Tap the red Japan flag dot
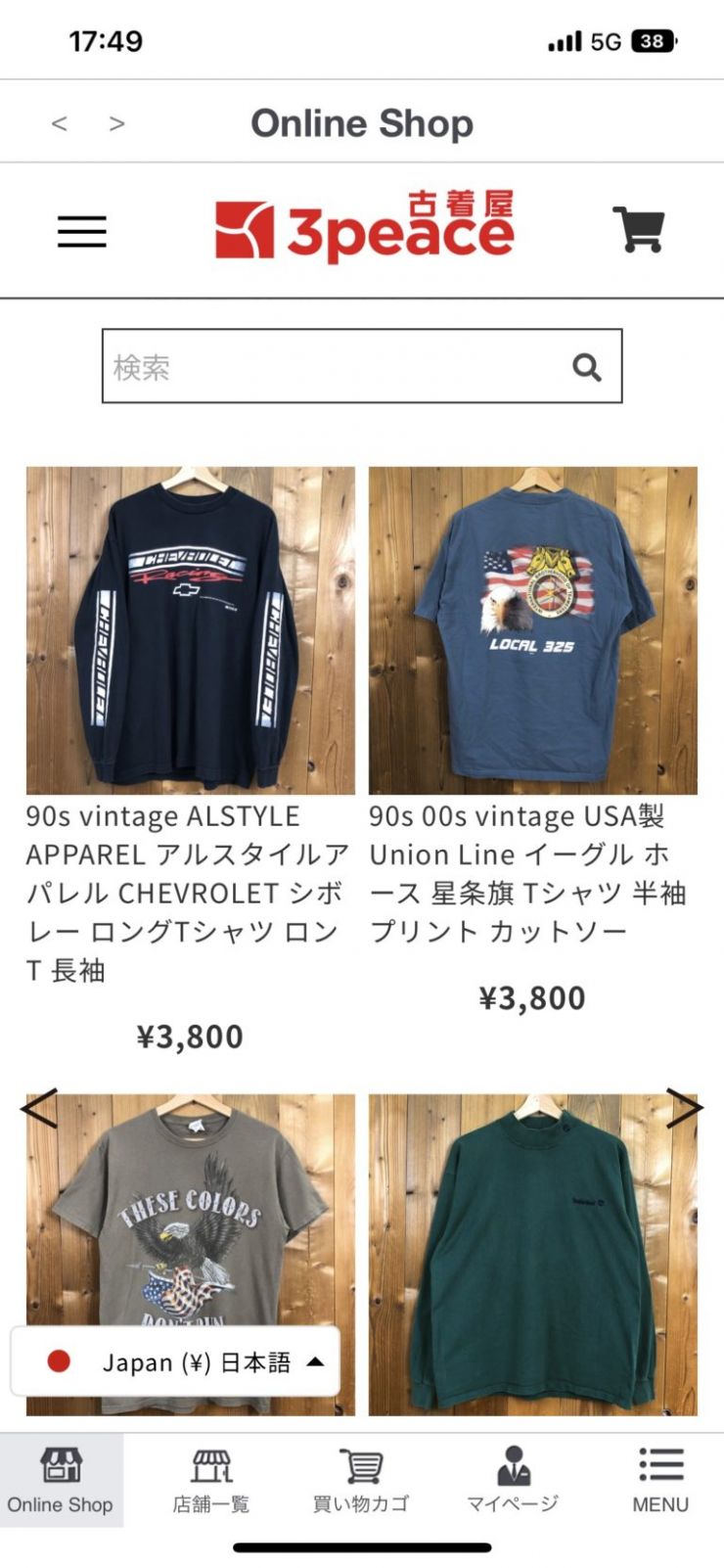Image resolution: width=724 pixels, height=1568 pixels. point(57,1360)
